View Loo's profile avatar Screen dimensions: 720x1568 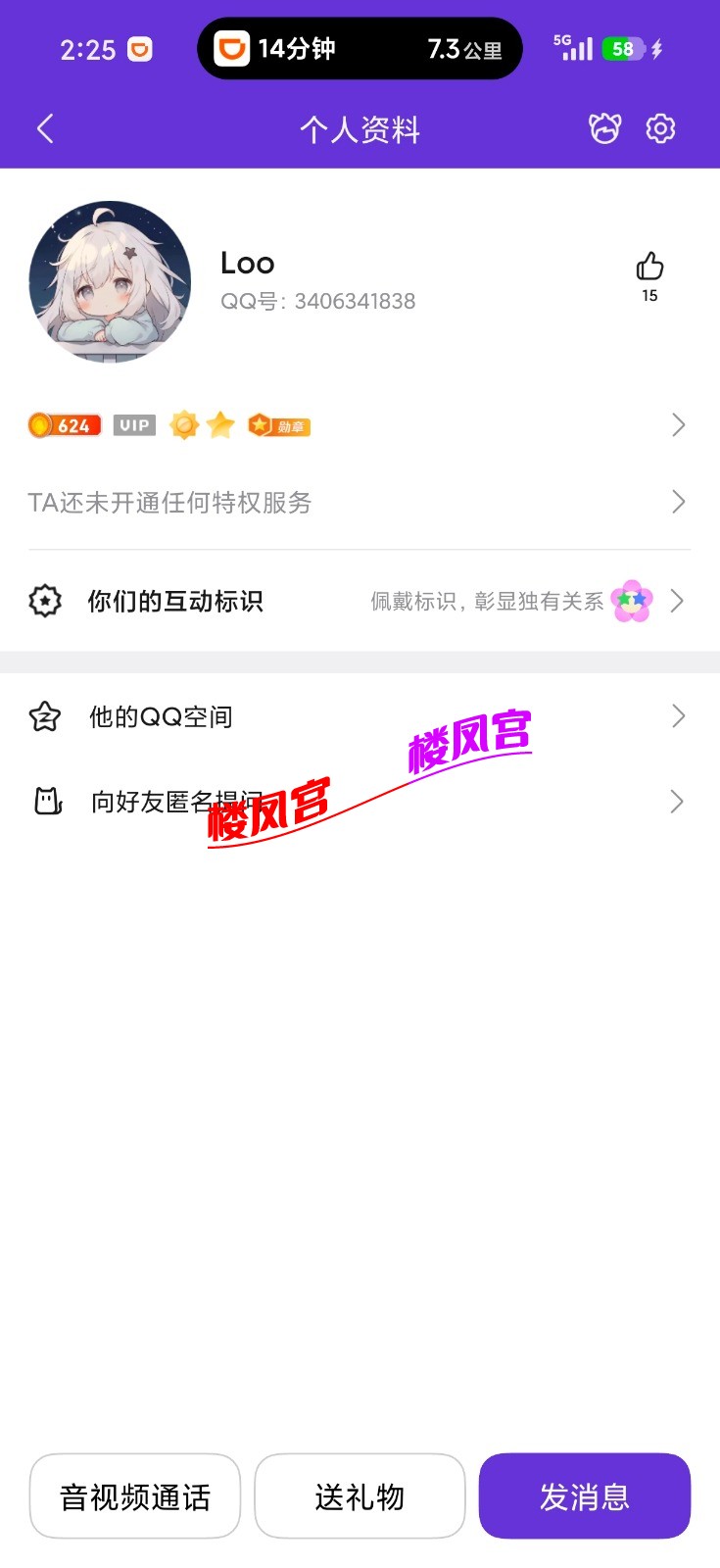click(x=110, y=282)
